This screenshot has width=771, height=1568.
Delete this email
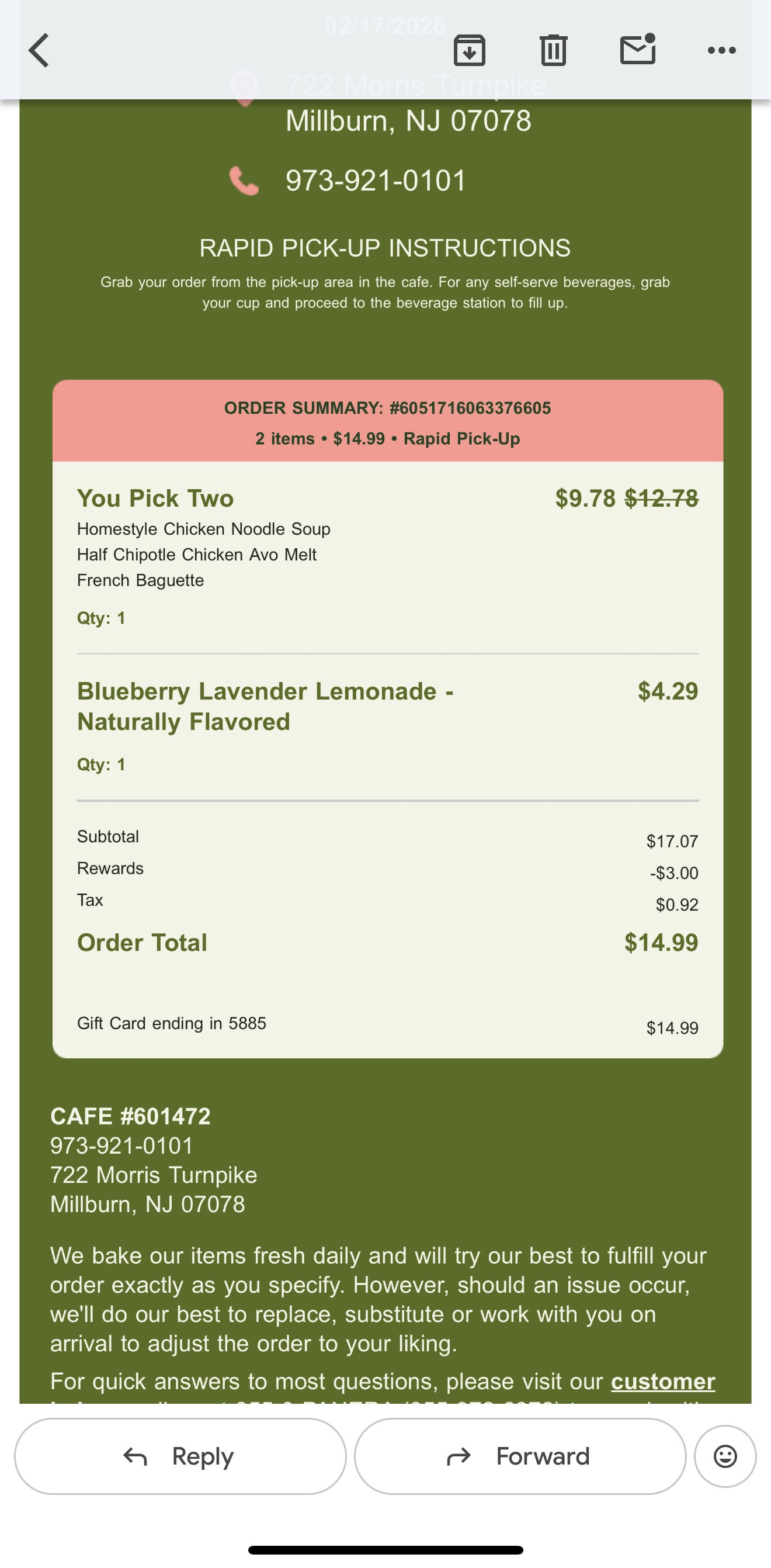click(553, 50)
